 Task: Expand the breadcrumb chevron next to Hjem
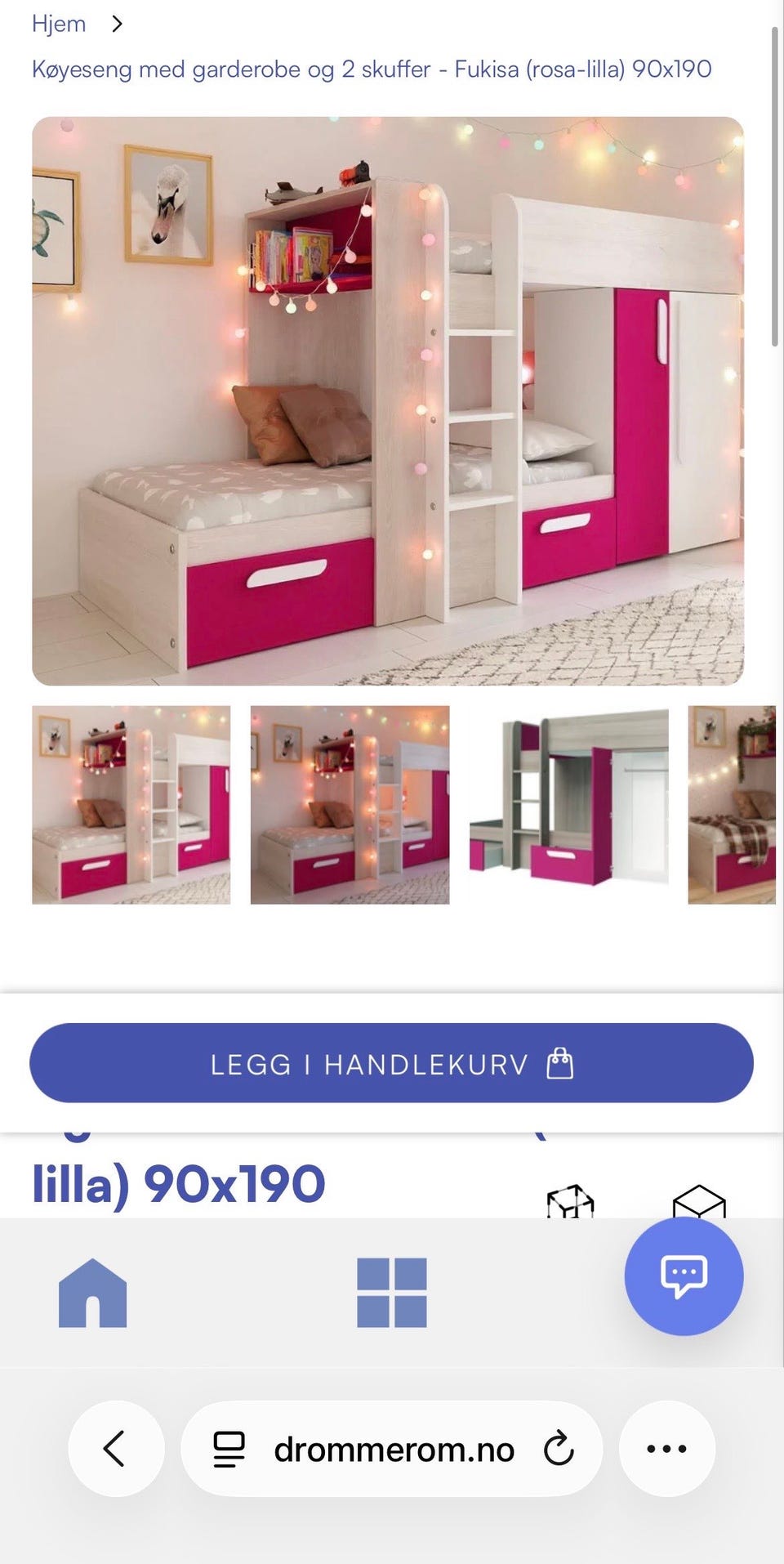tap(118, 24)
